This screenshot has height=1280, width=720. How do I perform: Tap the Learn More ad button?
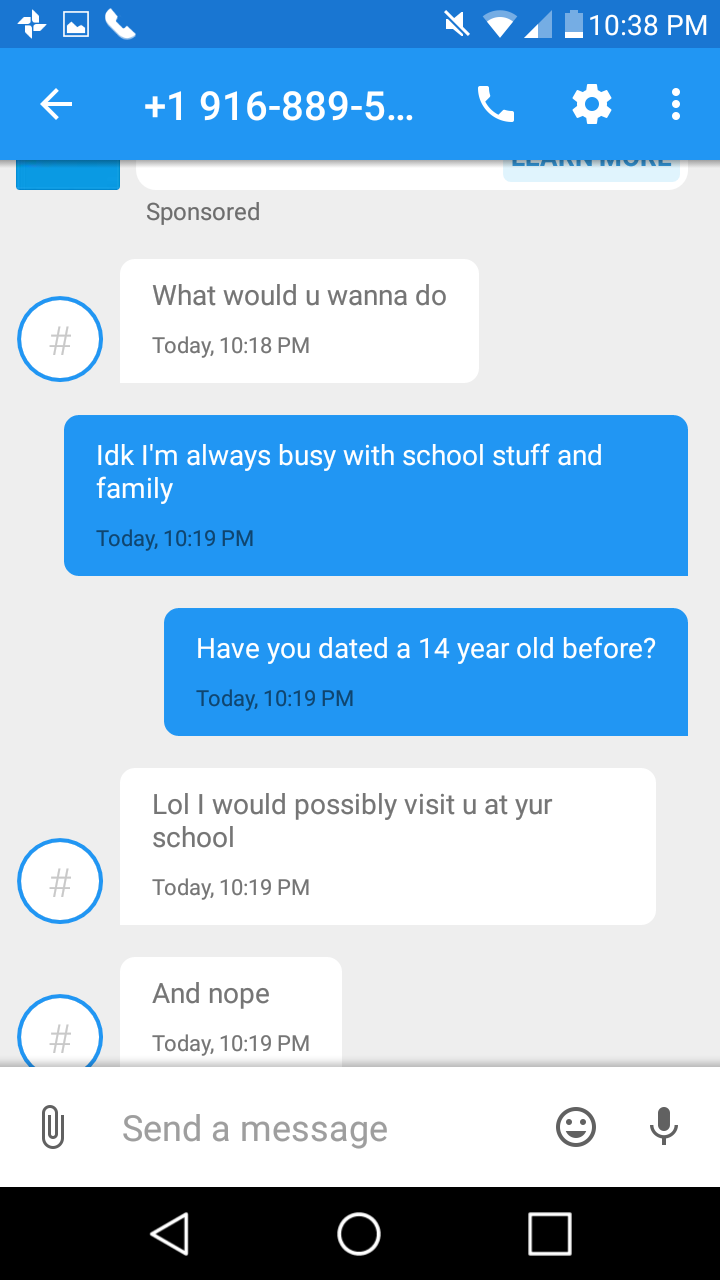click(591, 166)
